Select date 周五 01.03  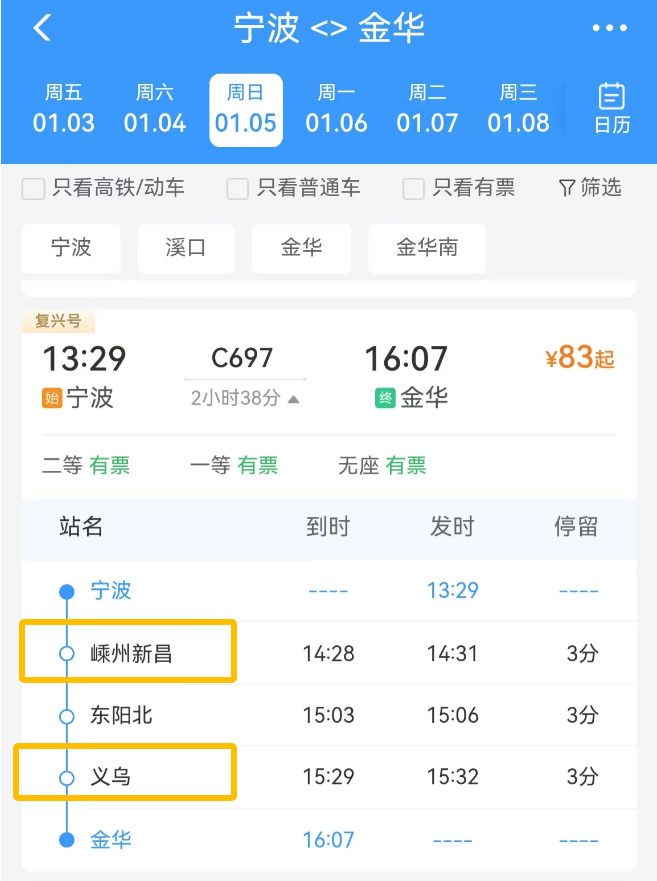[64, 109]
